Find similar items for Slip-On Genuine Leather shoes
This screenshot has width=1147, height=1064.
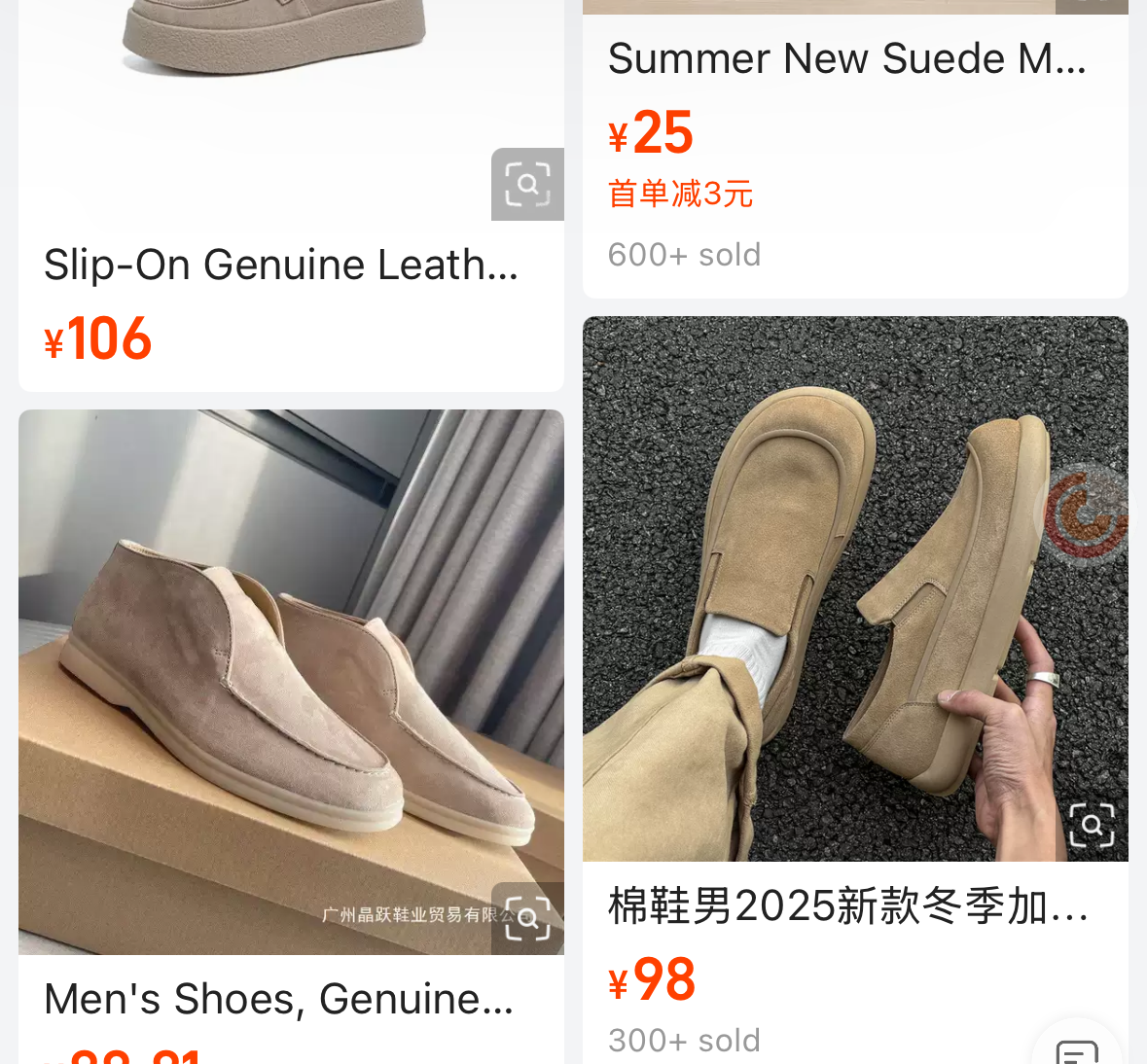(527, 184)
